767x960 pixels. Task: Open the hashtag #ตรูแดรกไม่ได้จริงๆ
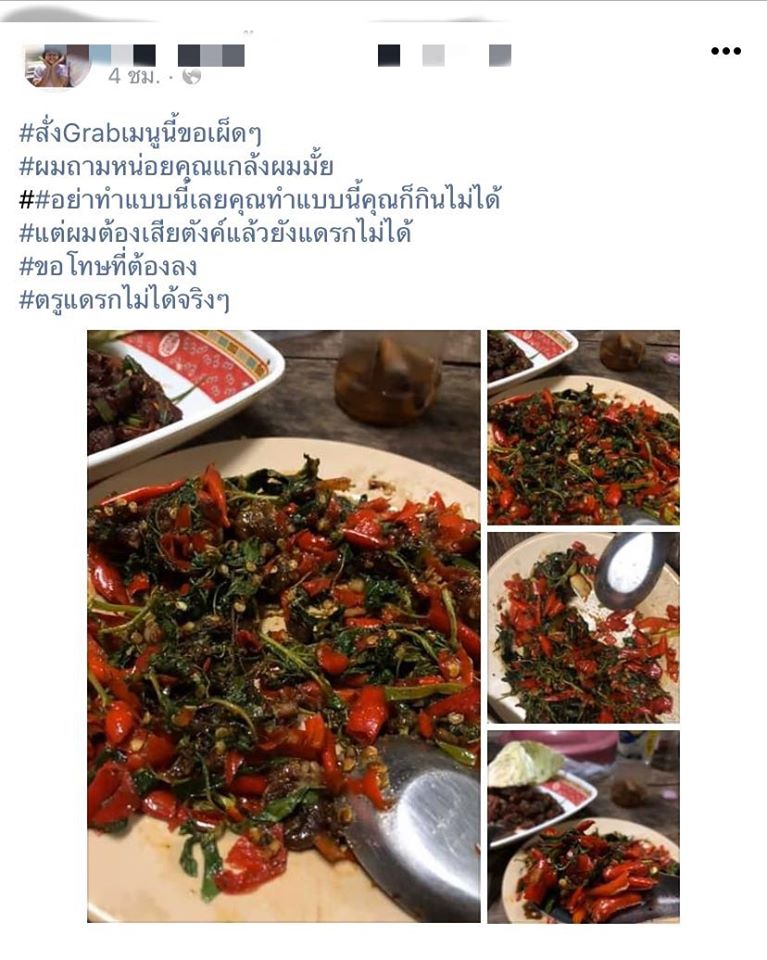124,300
